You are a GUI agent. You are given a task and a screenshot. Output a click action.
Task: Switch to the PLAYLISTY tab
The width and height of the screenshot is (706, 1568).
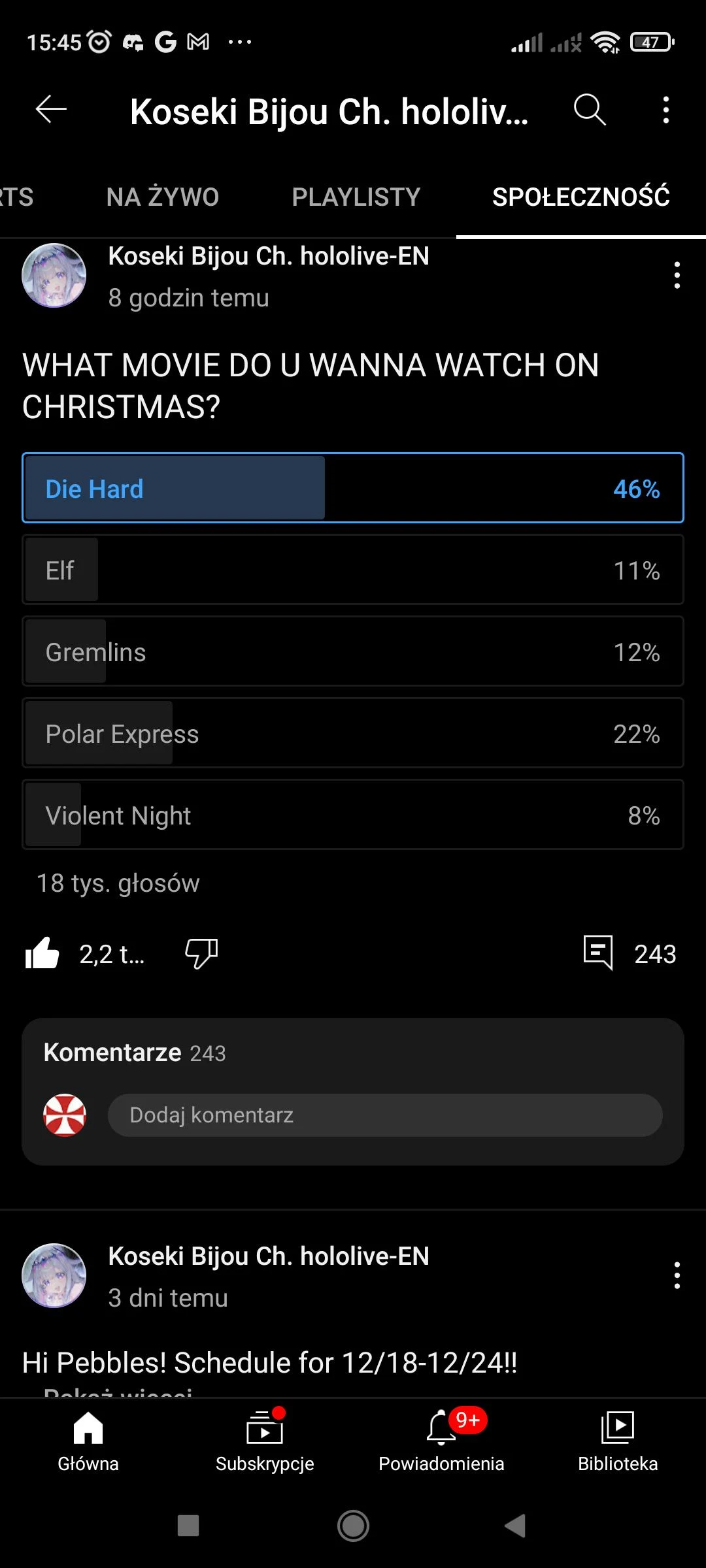pyautogui.click(x=356, y=197)
